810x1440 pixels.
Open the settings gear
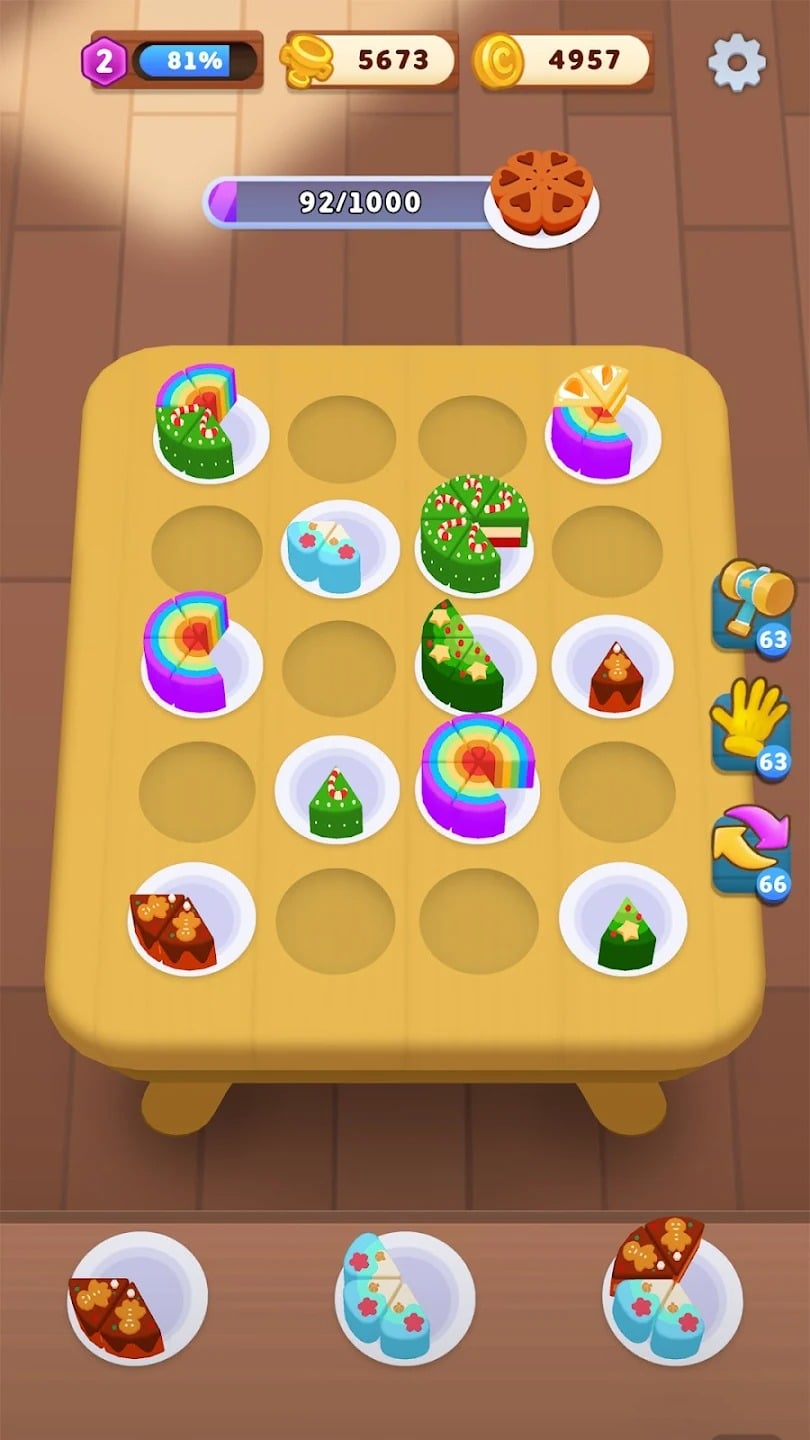click(x=737, y=62)
